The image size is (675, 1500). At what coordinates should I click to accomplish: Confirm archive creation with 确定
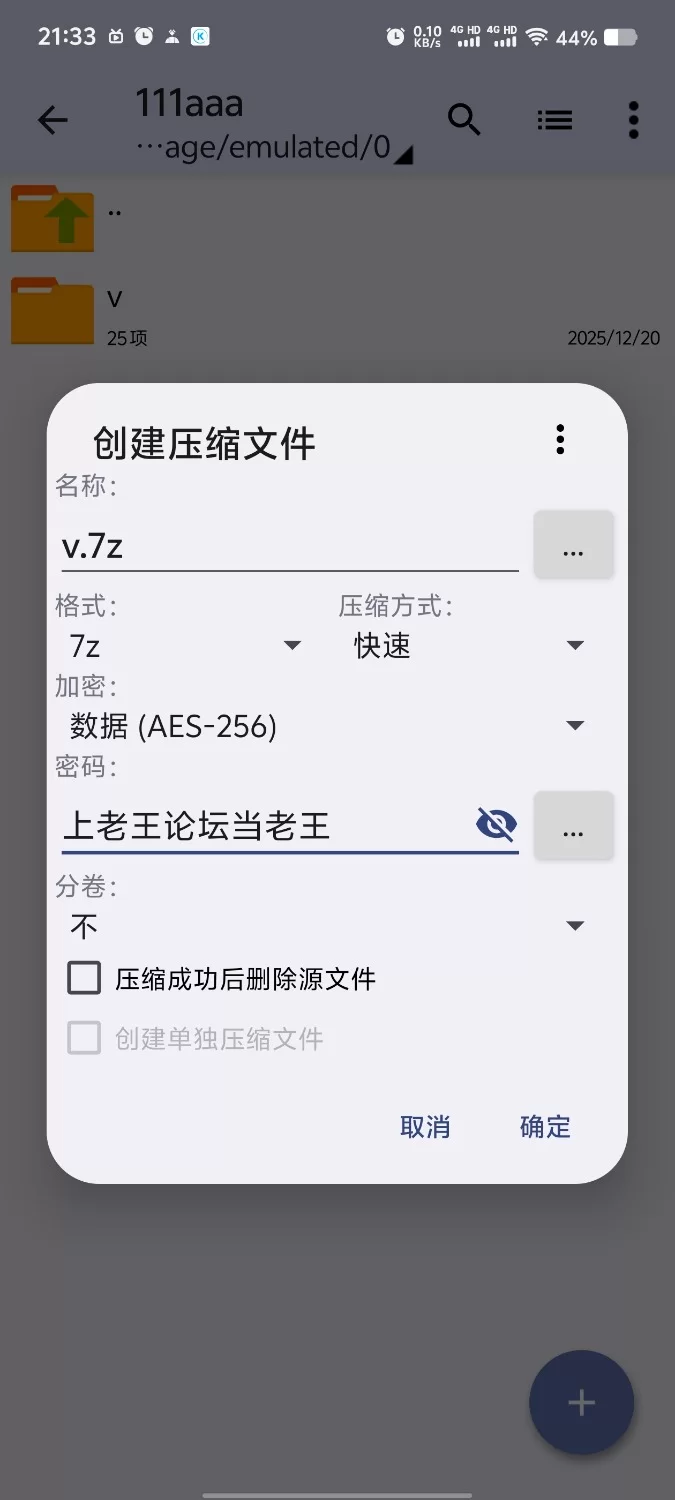point(545,1127)
